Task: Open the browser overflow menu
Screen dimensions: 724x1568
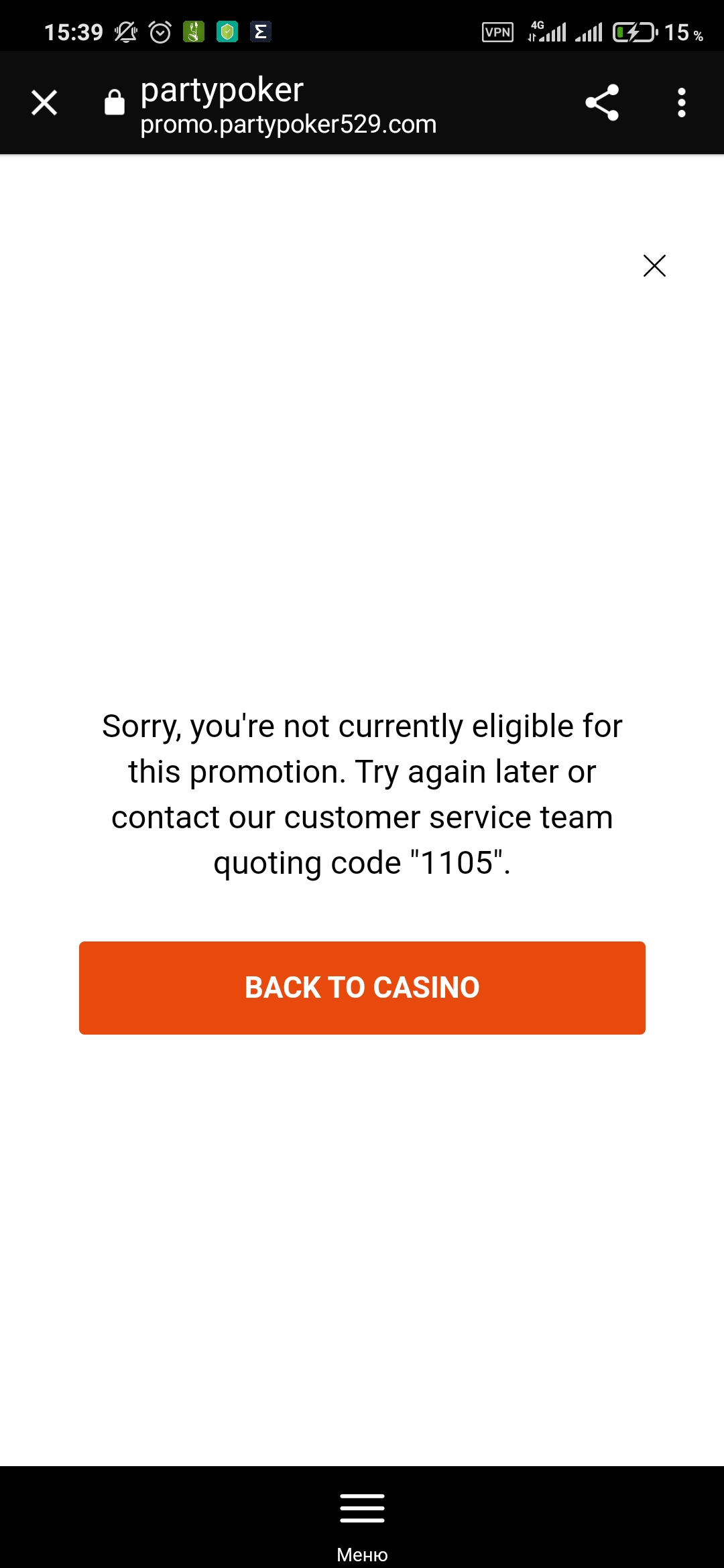Action: click(x=681, y=103)
